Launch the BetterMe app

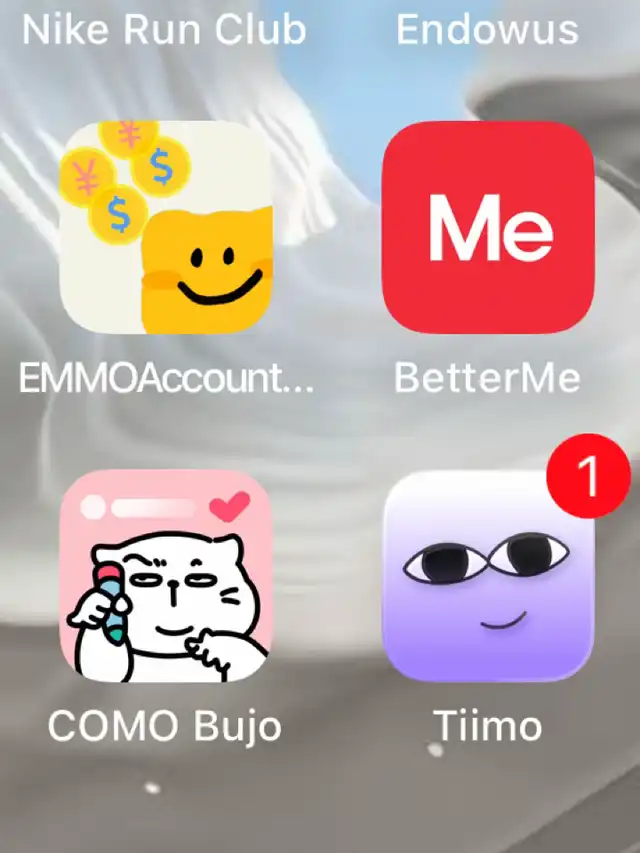[488, 227]
